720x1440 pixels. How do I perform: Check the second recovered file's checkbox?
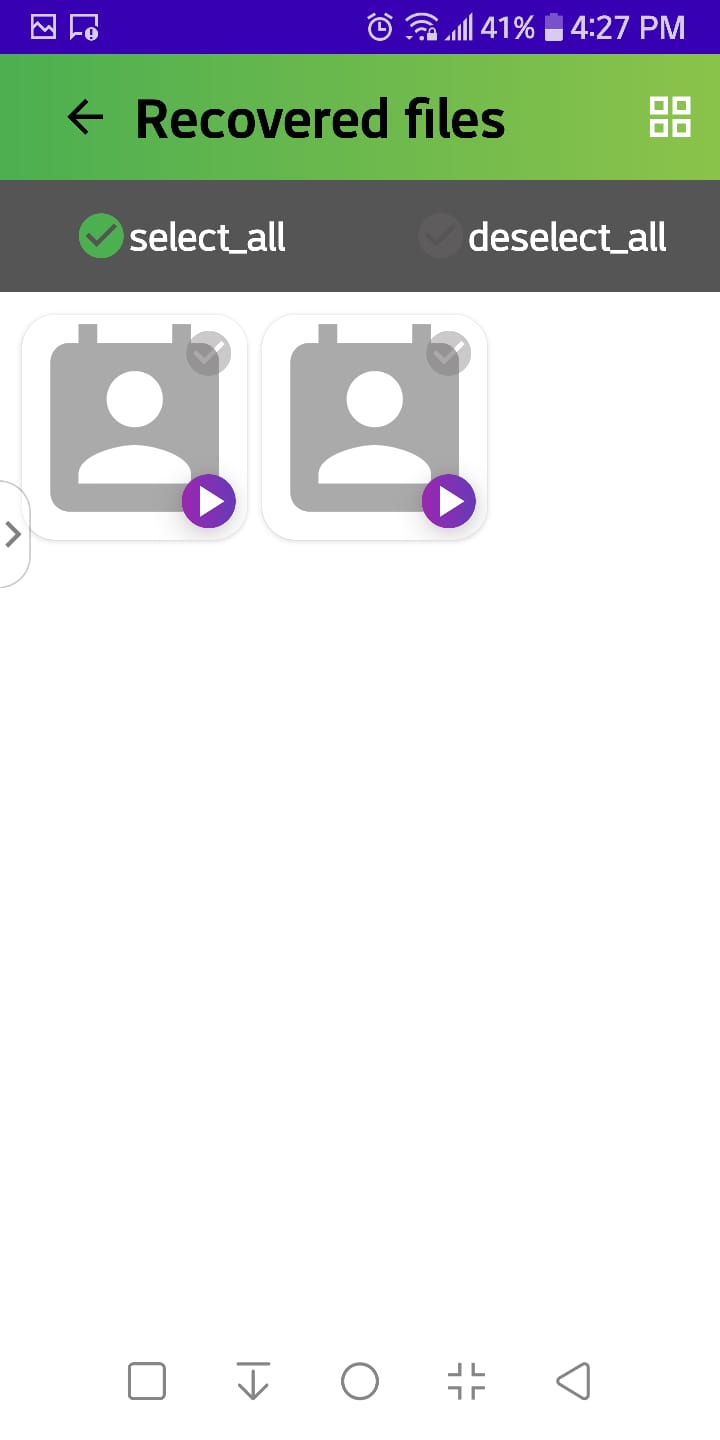[448, 353]
